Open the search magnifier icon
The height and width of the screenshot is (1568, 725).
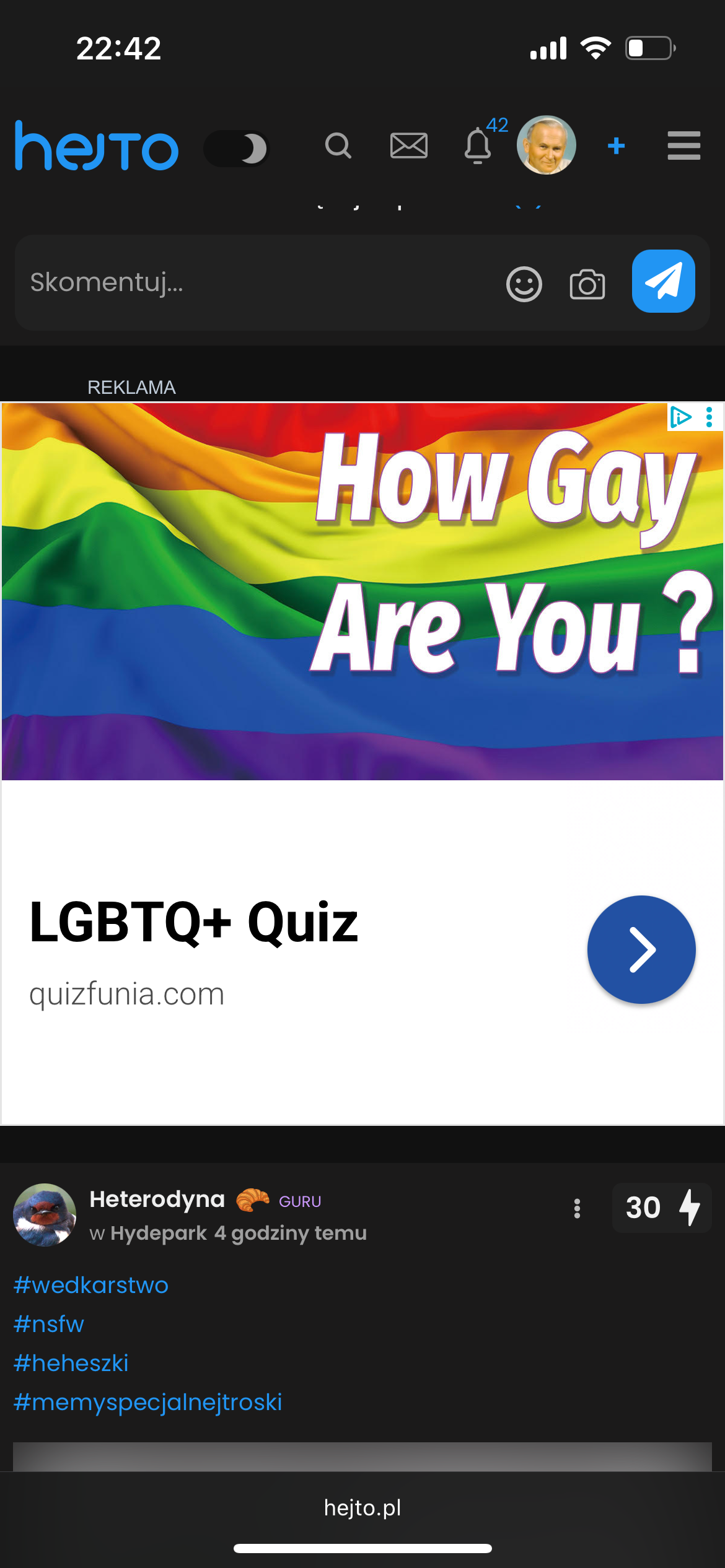(x=338, y=146)
